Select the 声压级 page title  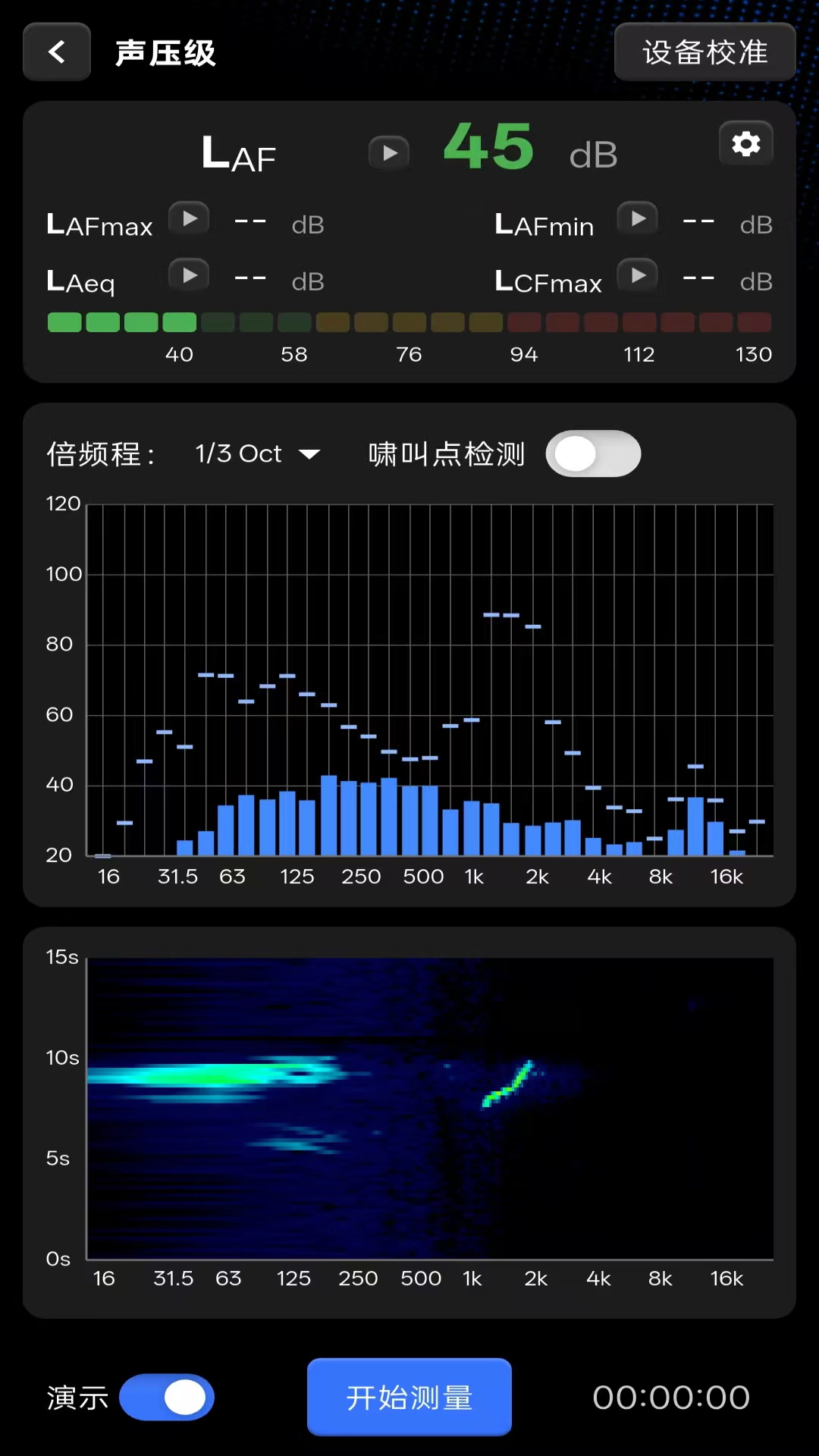166,53
